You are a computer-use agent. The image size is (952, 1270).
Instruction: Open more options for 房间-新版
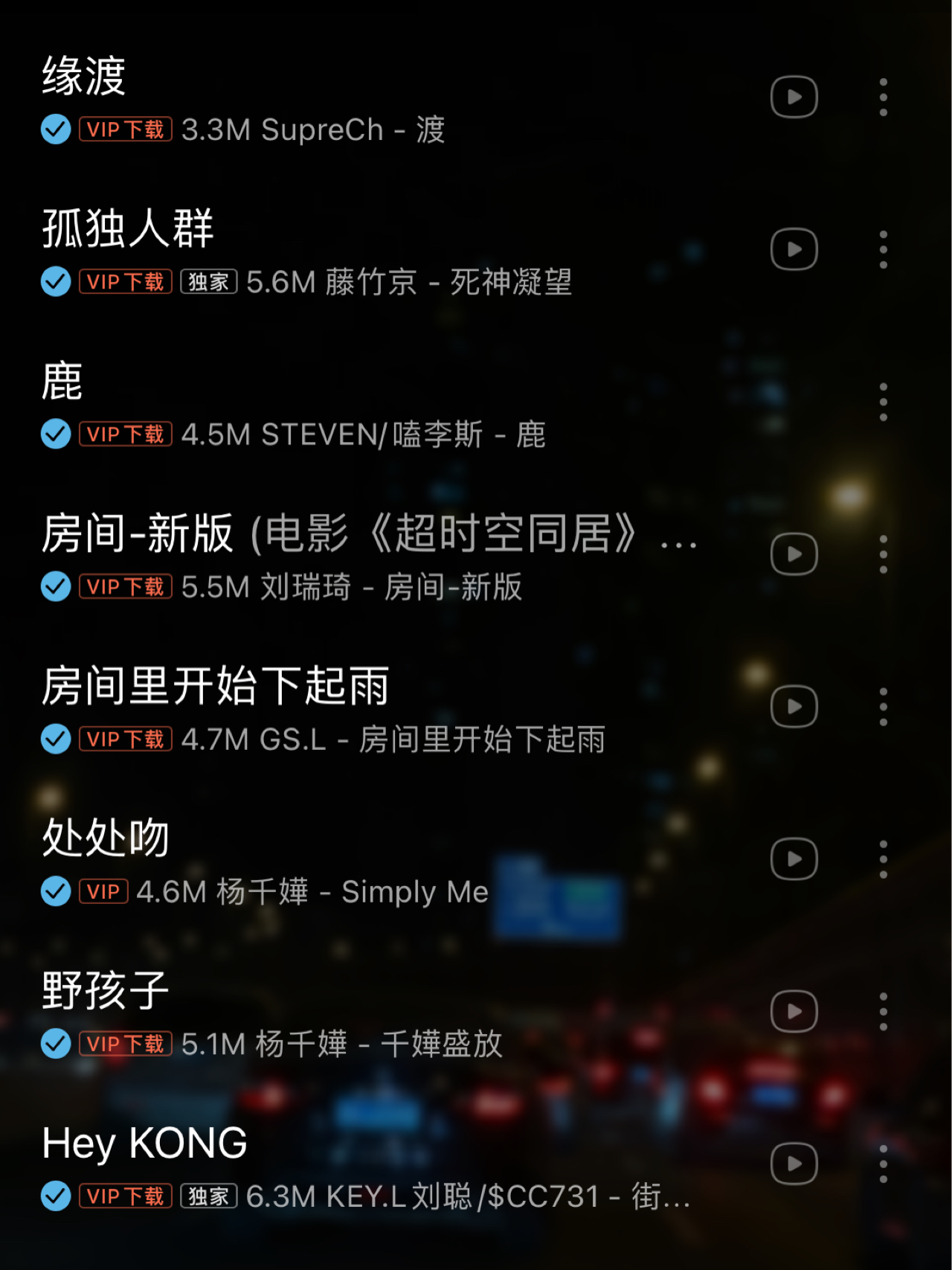[x=883, y=554]
